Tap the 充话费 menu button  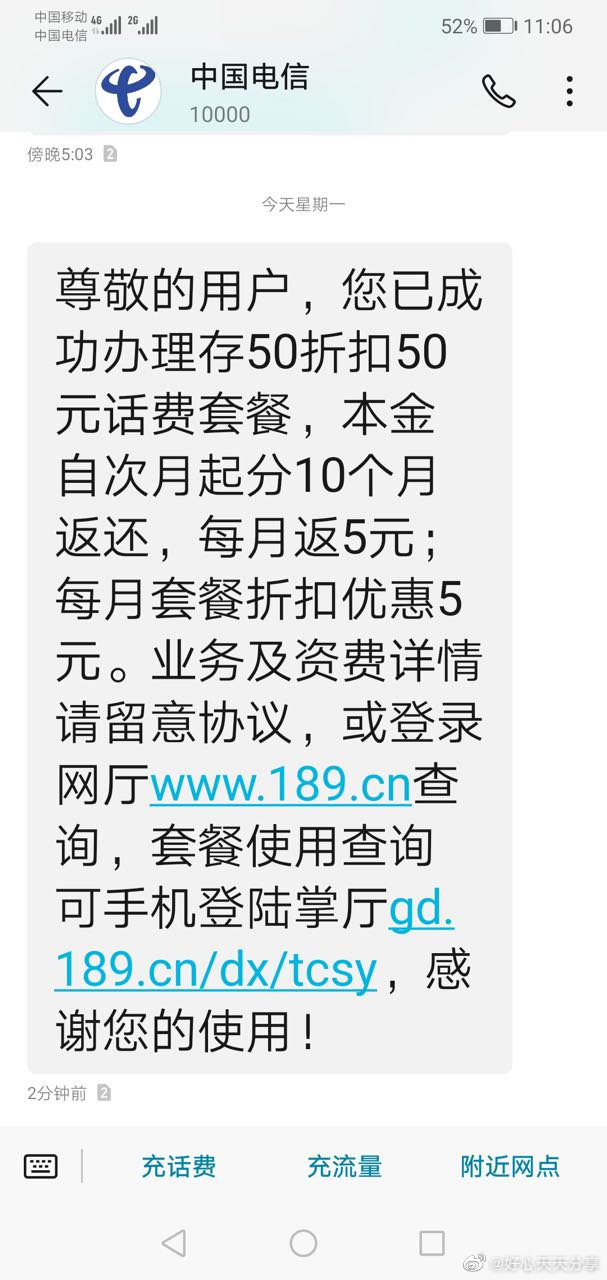(179, 1166)
